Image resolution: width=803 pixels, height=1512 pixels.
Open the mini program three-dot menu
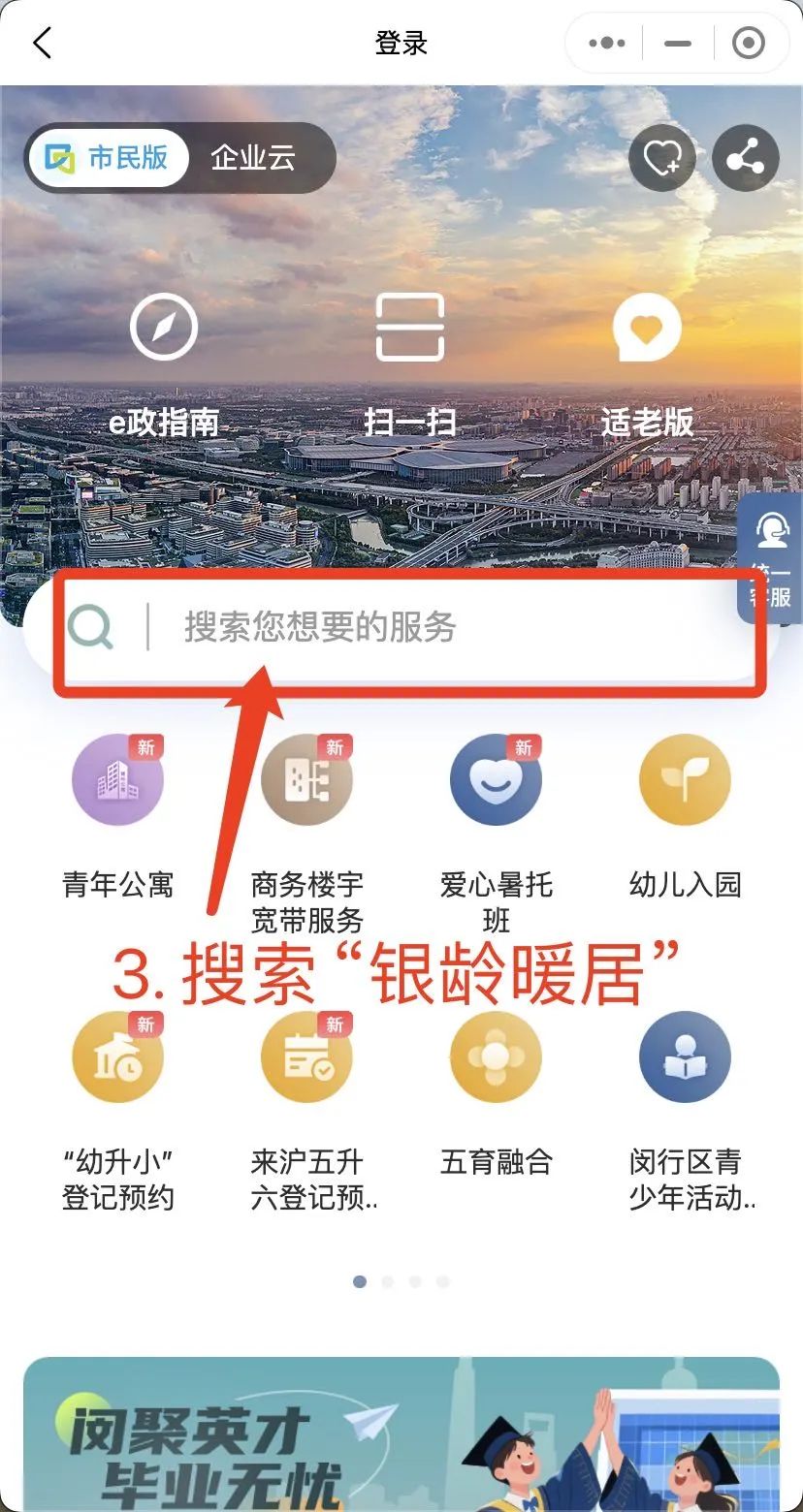pos(607,44)
